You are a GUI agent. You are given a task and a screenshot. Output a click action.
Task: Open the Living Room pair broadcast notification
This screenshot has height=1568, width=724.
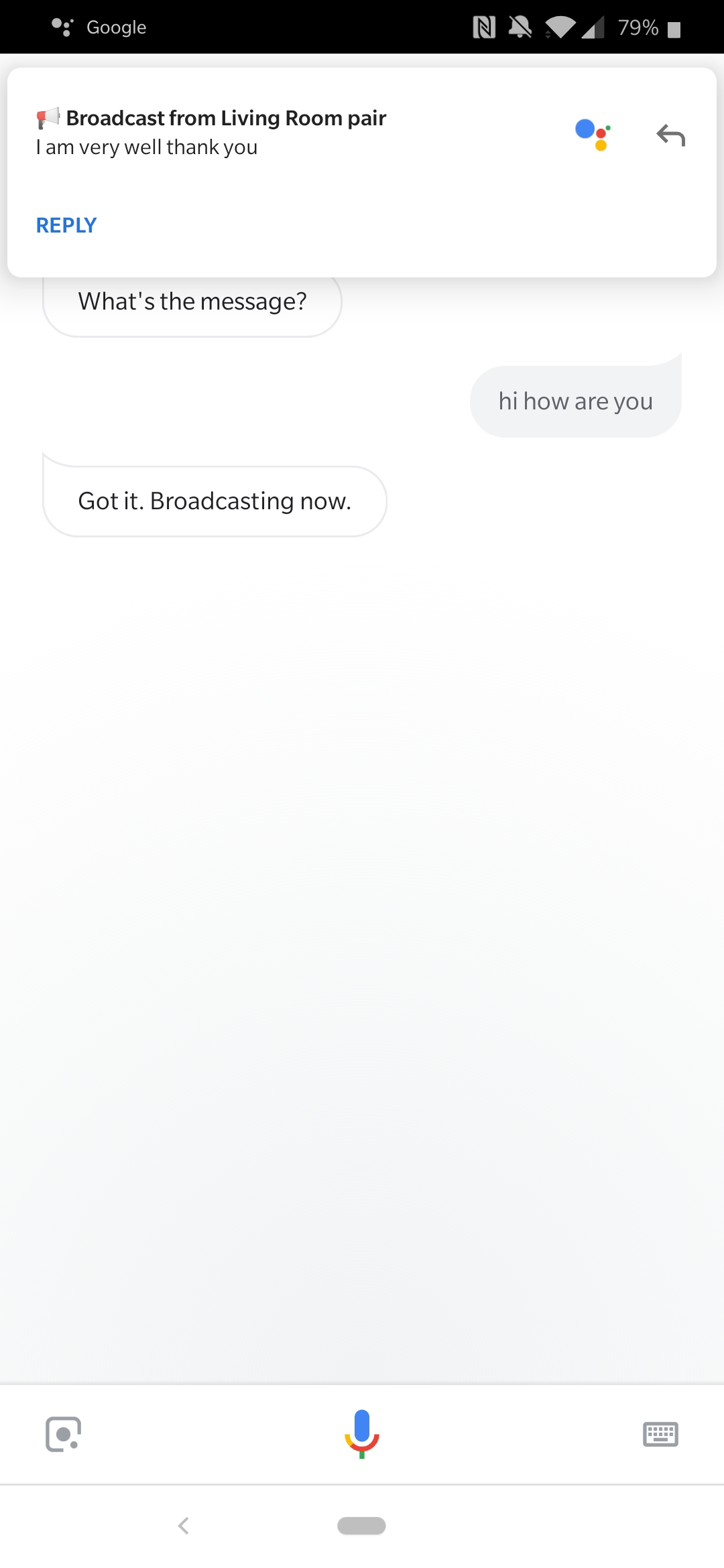[x=362, y=172]
